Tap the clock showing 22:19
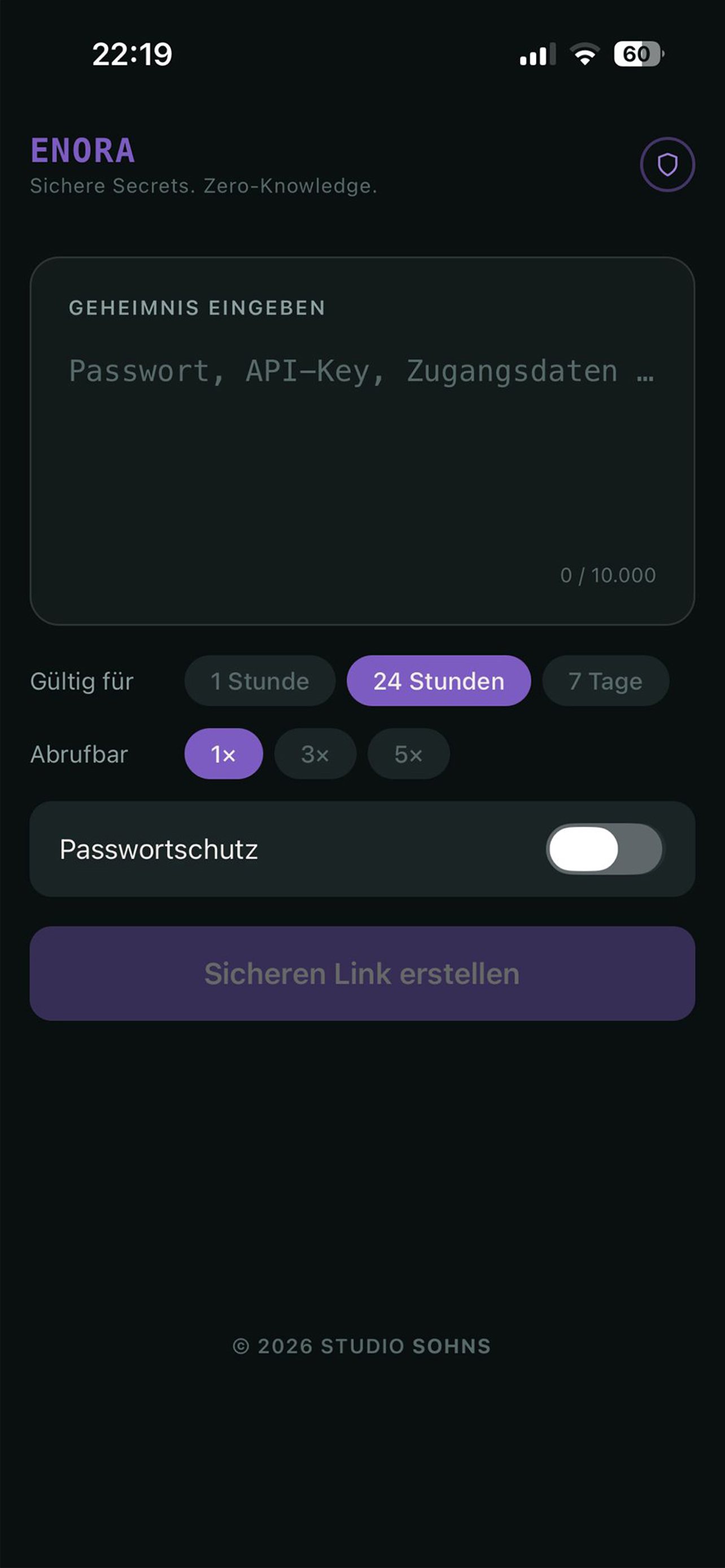Viewport: 725px width, 1568px height. click(x=132, y=54)
